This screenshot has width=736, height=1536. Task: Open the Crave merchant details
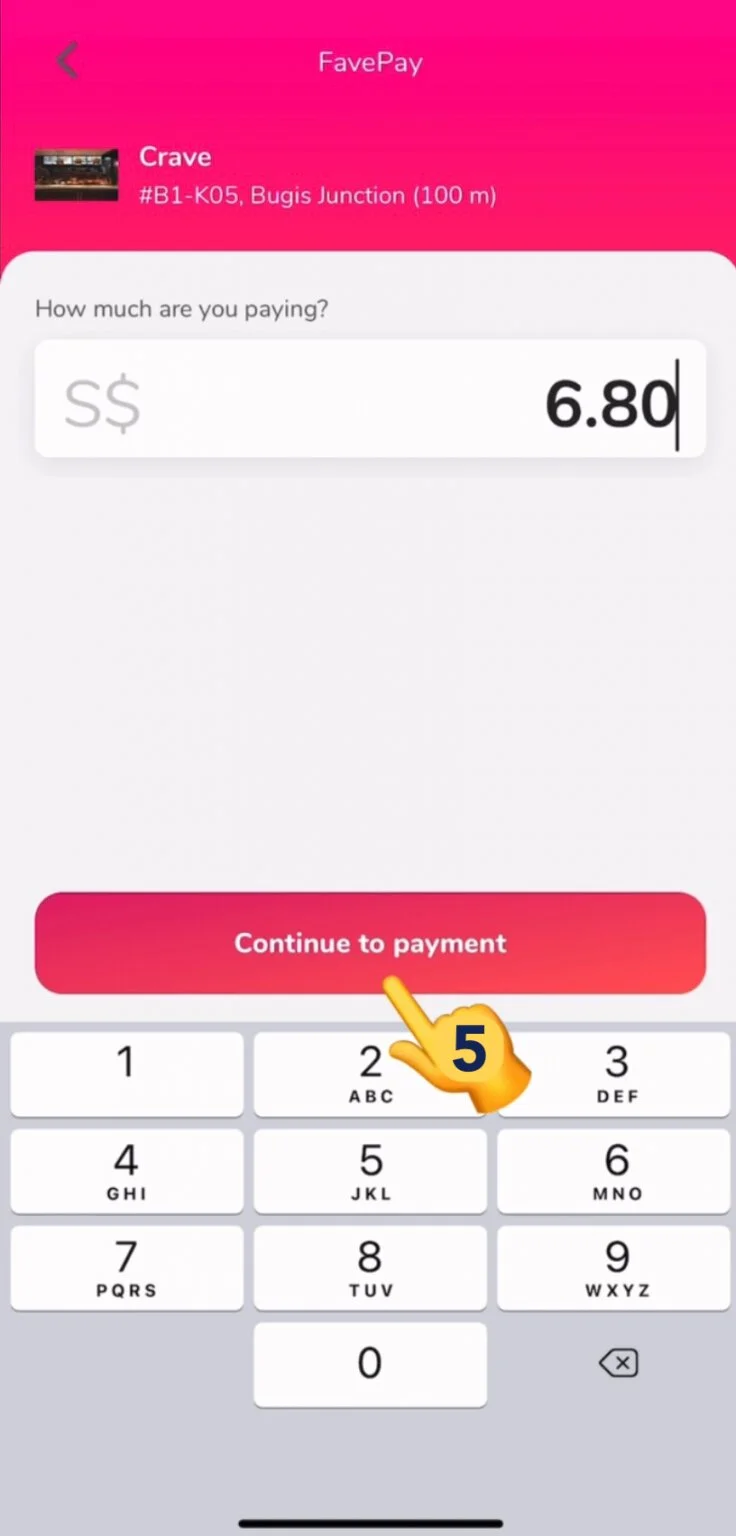[x=175, y=156]
